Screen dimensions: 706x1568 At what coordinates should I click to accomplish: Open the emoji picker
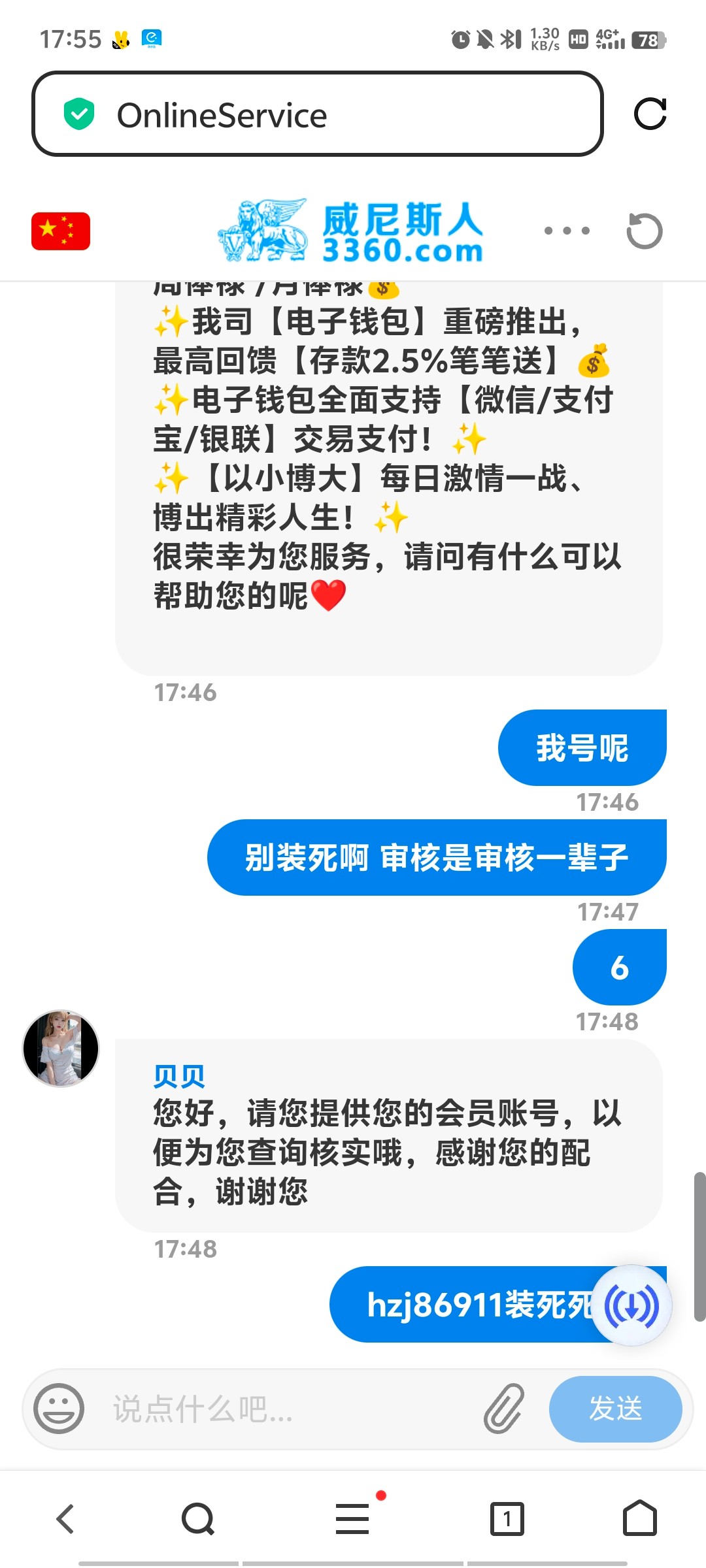(x=59, y=1409)
